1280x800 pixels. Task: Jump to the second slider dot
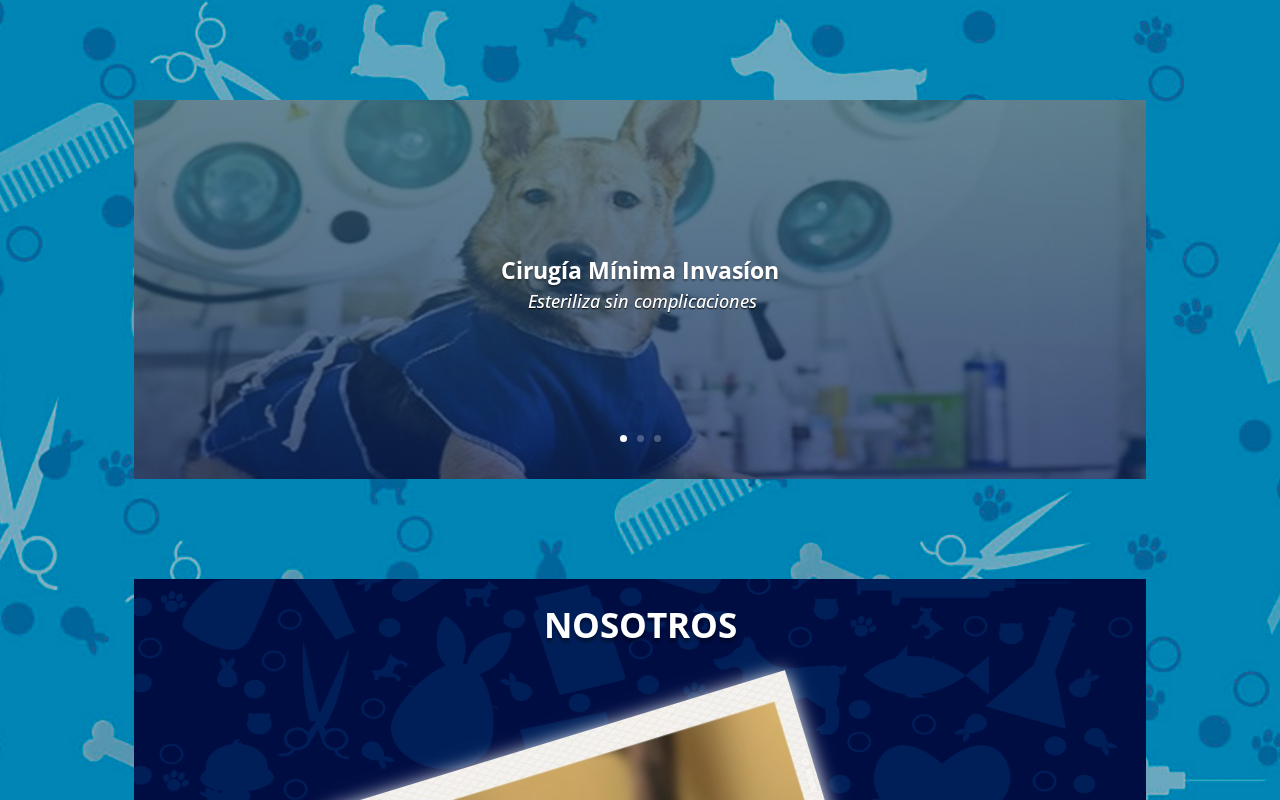[x=640, y=438]
